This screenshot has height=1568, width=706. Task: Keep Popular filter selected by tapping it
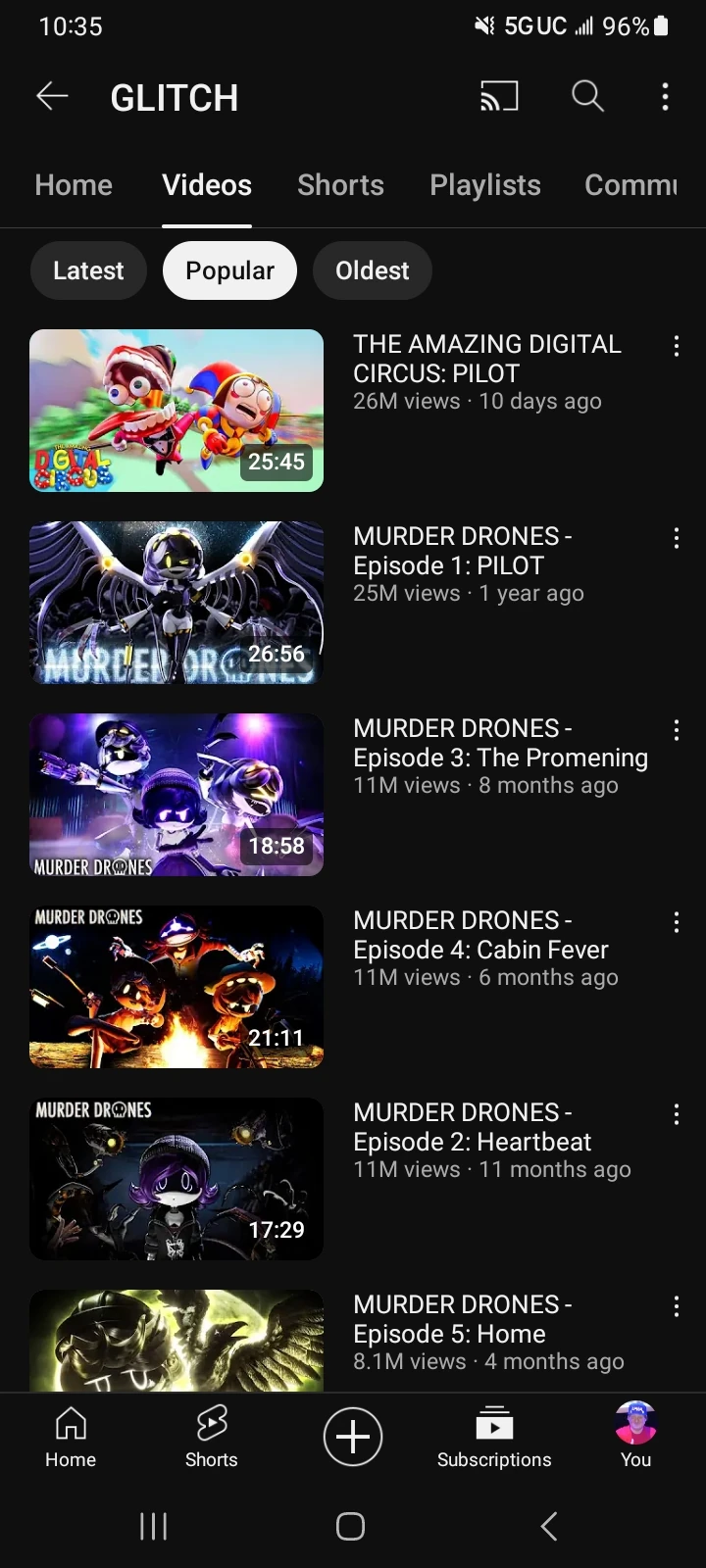point(229,270)
